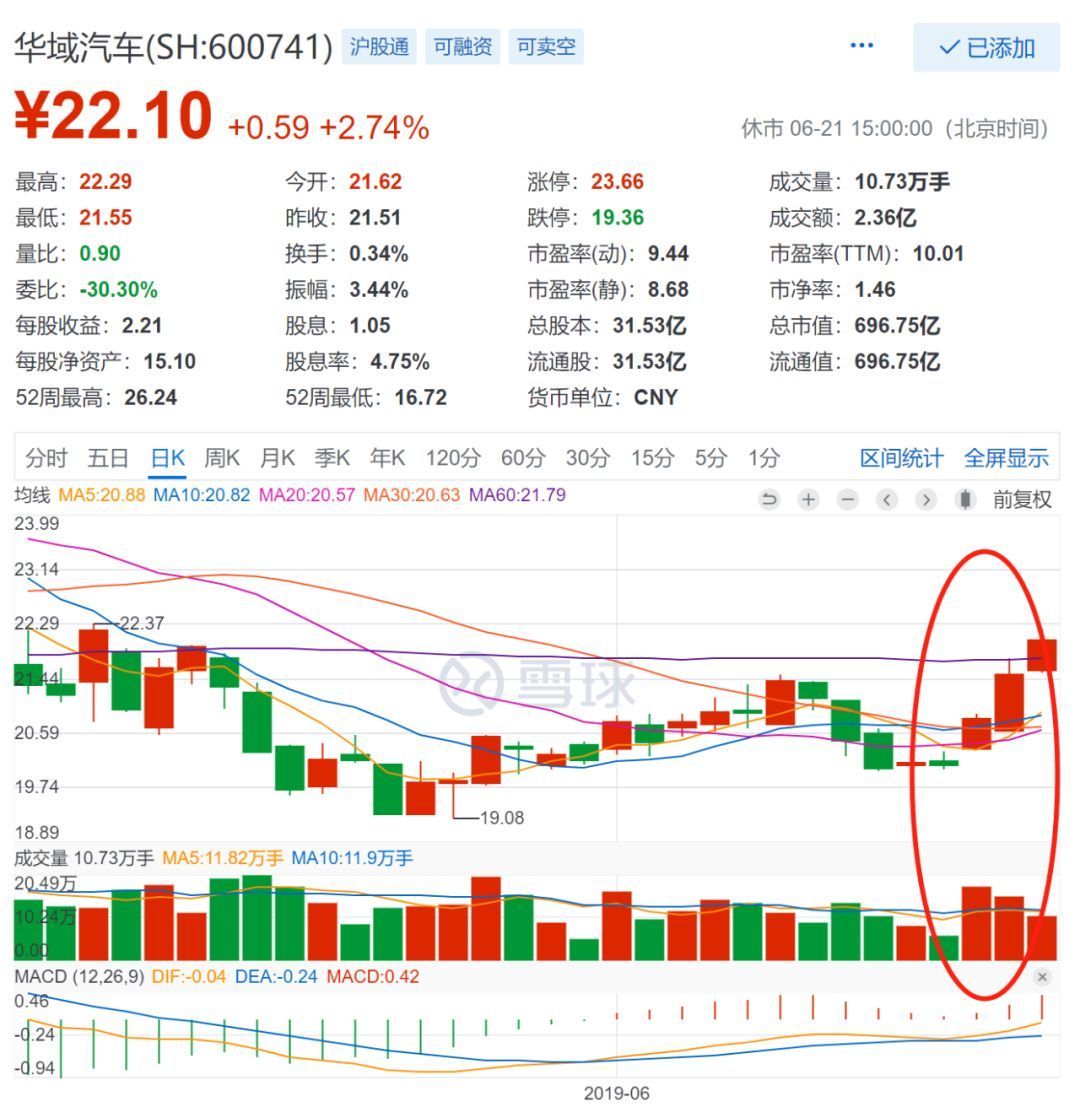Zoom out the chart with minus icon

pos(847,500)
